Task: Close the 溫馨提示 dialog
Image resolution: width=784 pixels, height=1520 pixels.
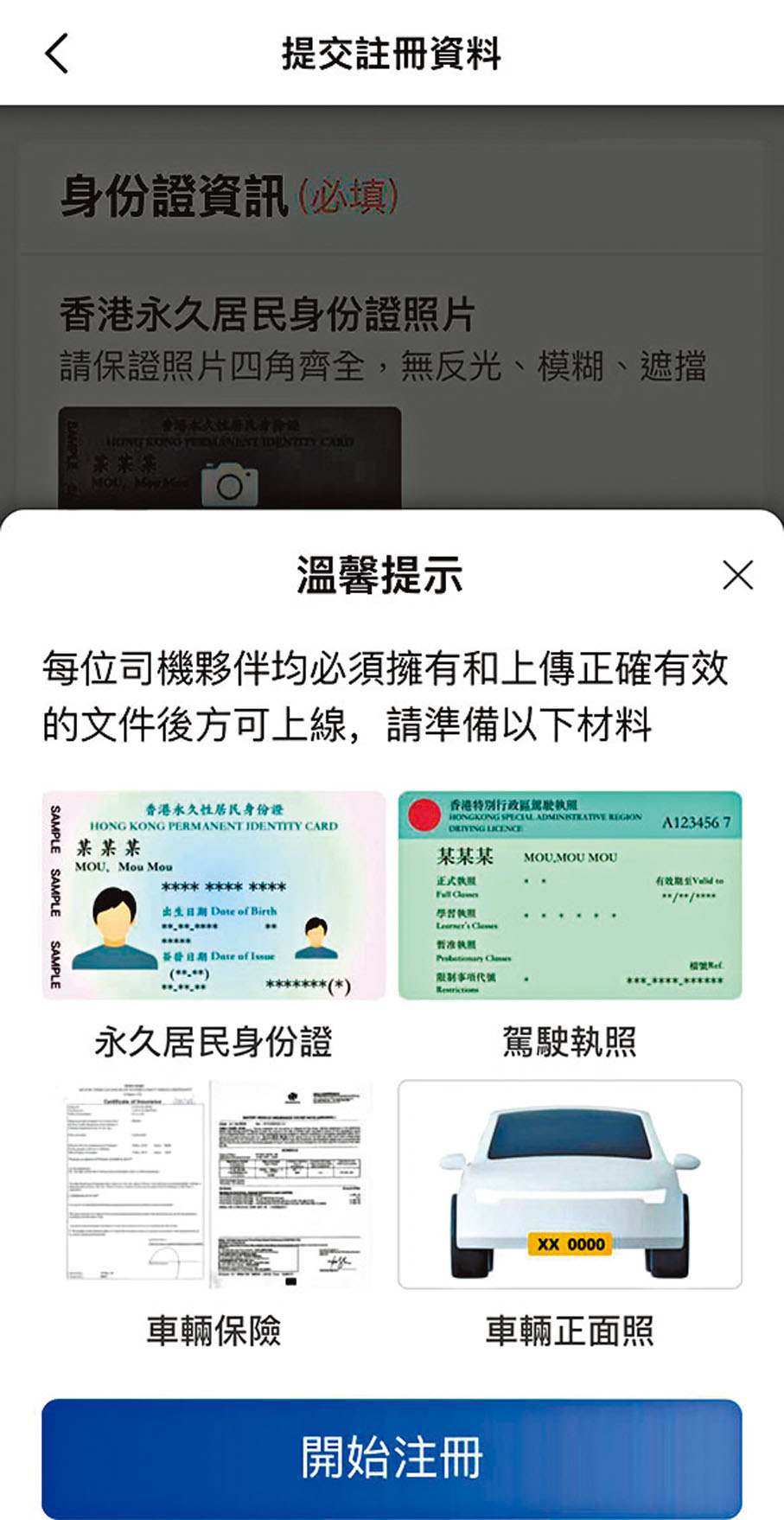Action: click(x=737, y=575)
